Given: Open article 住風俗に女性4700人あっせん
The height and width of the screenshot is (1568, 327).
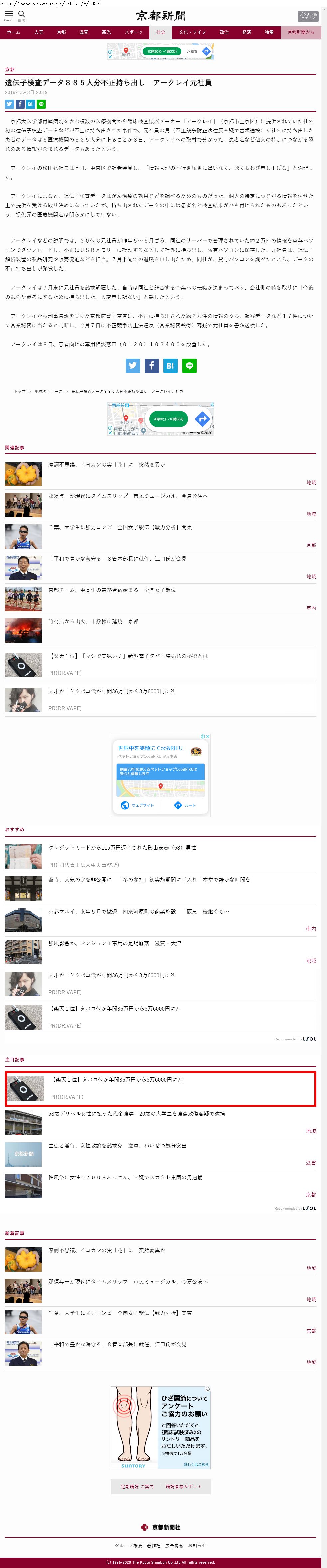Looking at the screenshot, I should [x=125, y=1177].
